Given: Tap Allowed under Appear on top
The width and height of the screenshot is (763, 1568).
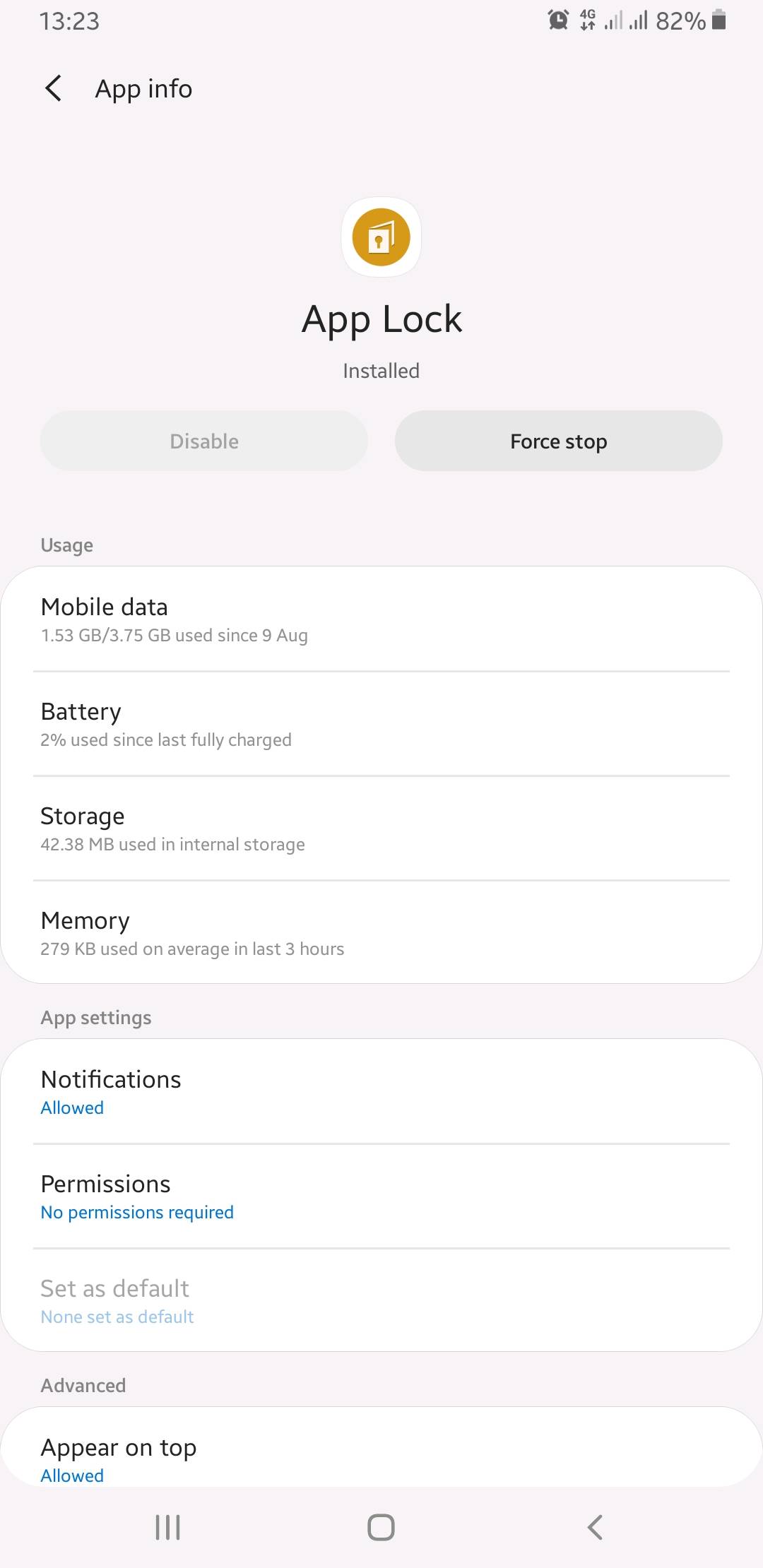Looking at the screenshot, I should [71, 1475].
